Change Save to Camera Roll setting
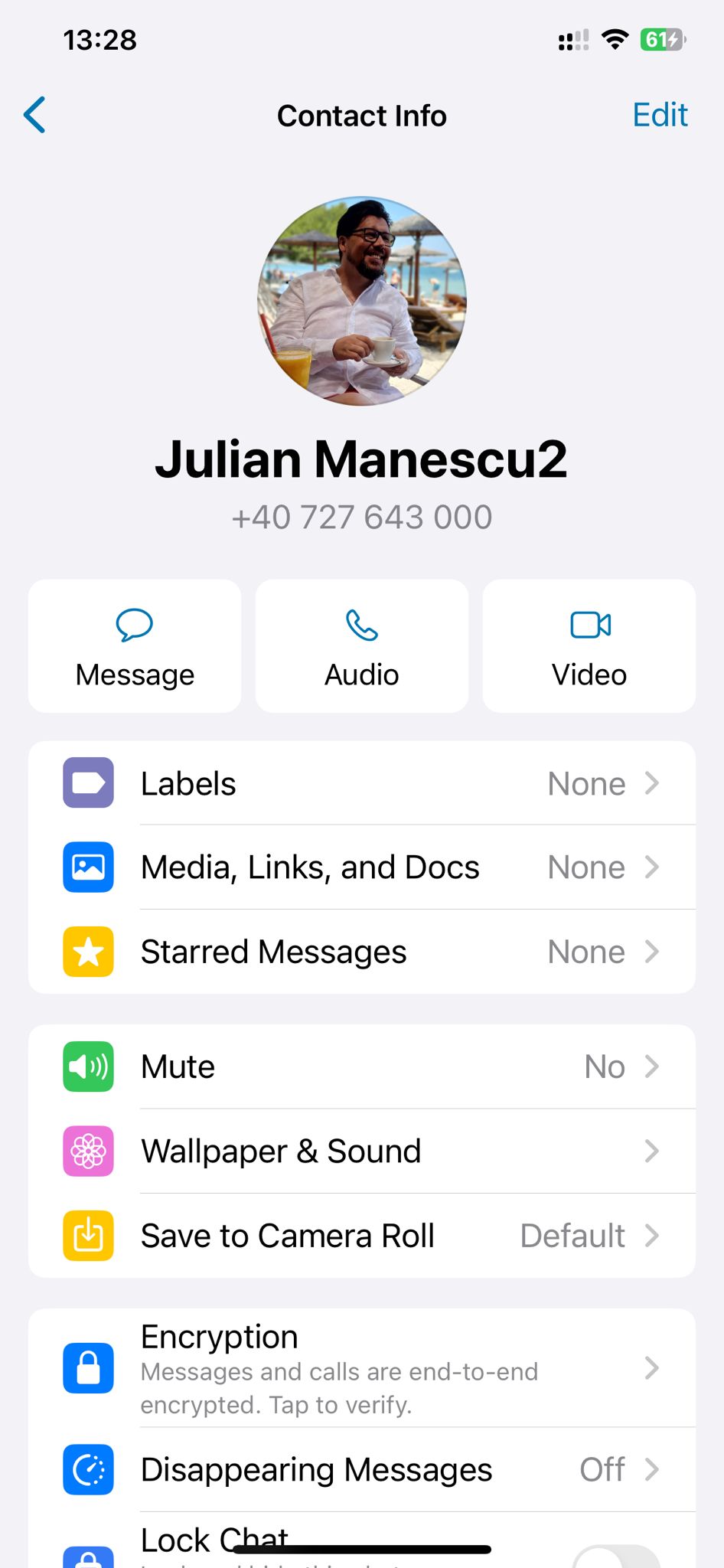 [x=362, y=1236]
